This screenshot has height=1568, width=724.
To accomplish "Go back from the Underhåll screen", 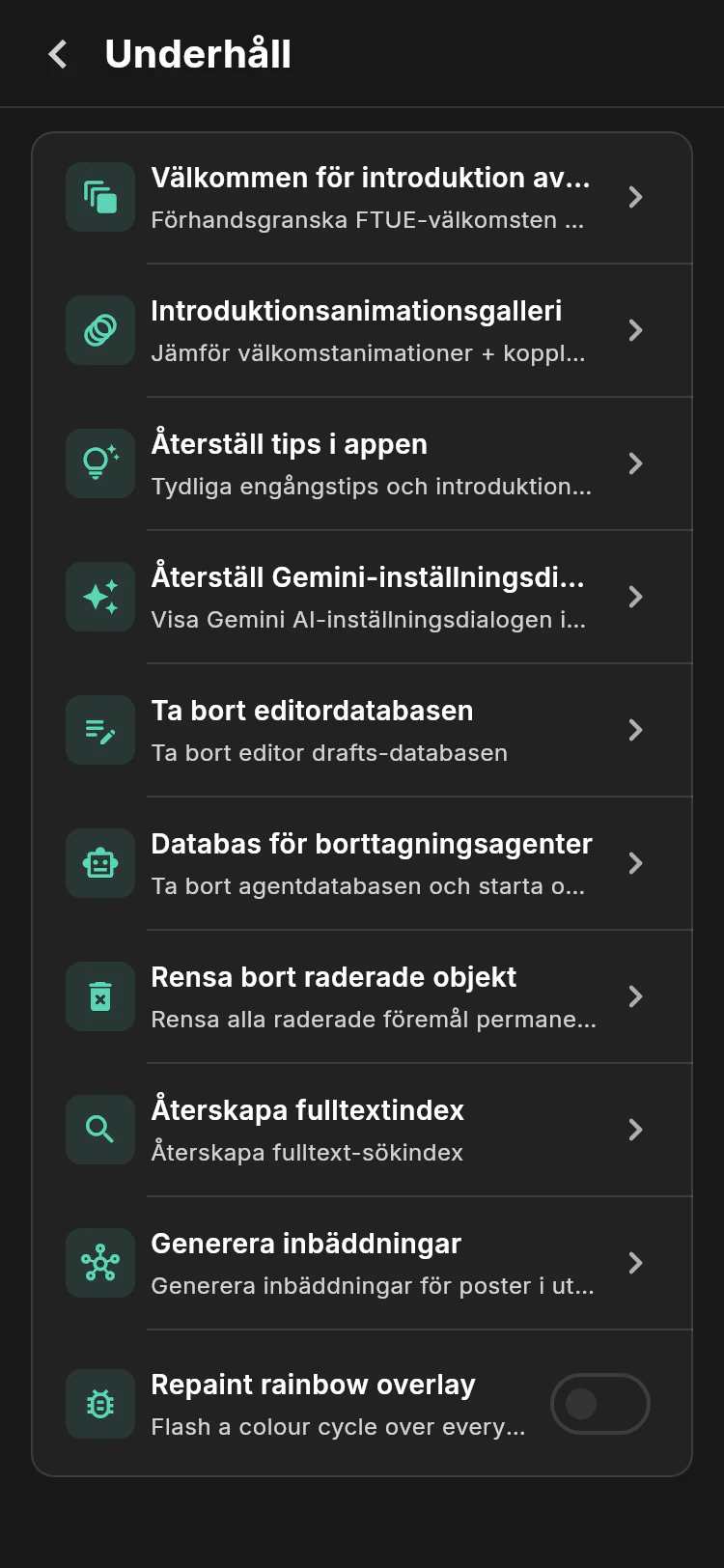I will (58, 54).
